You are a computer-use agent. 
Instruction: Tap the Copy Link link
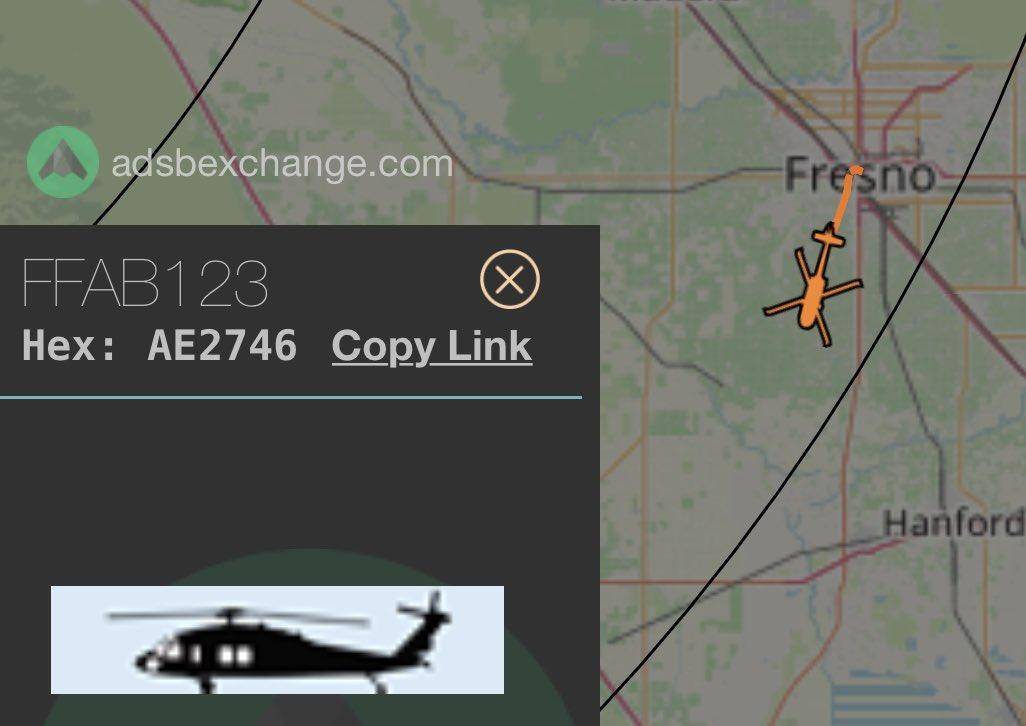point(431,346)
